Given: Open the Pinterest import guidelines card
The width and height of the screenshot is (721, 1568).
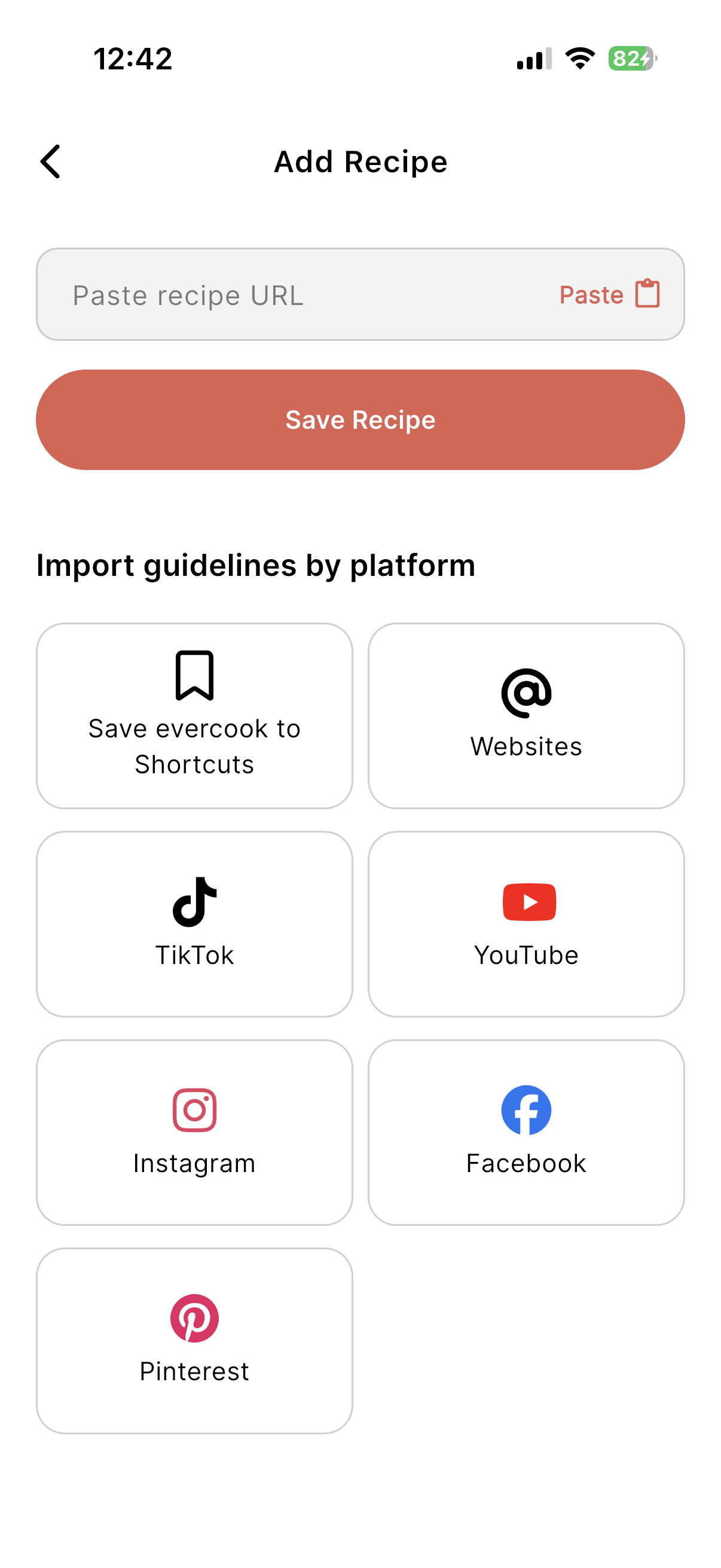Looking at the screenshot, I should 194,1339.
